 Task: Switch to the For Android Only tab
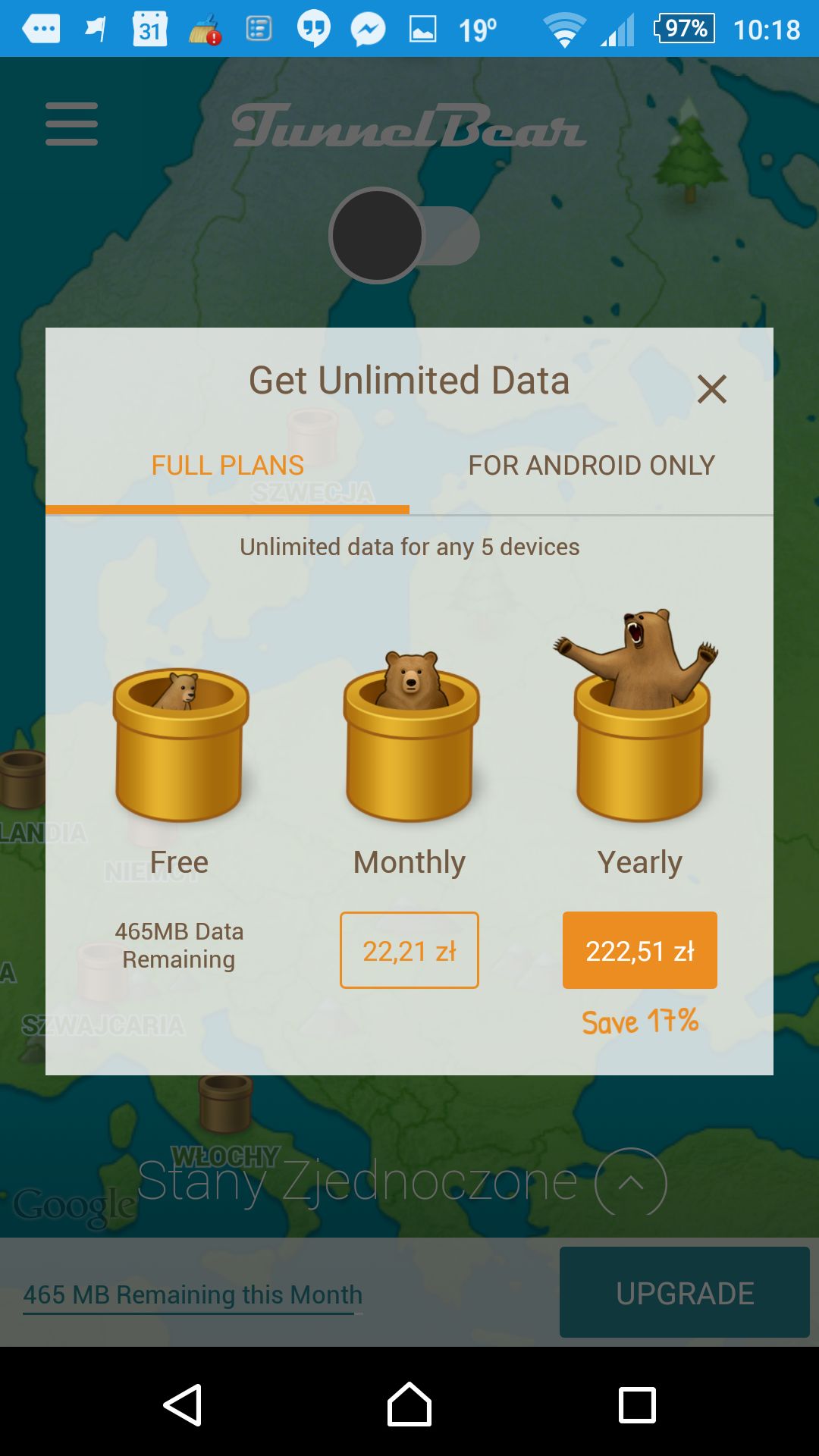(591, 465)
